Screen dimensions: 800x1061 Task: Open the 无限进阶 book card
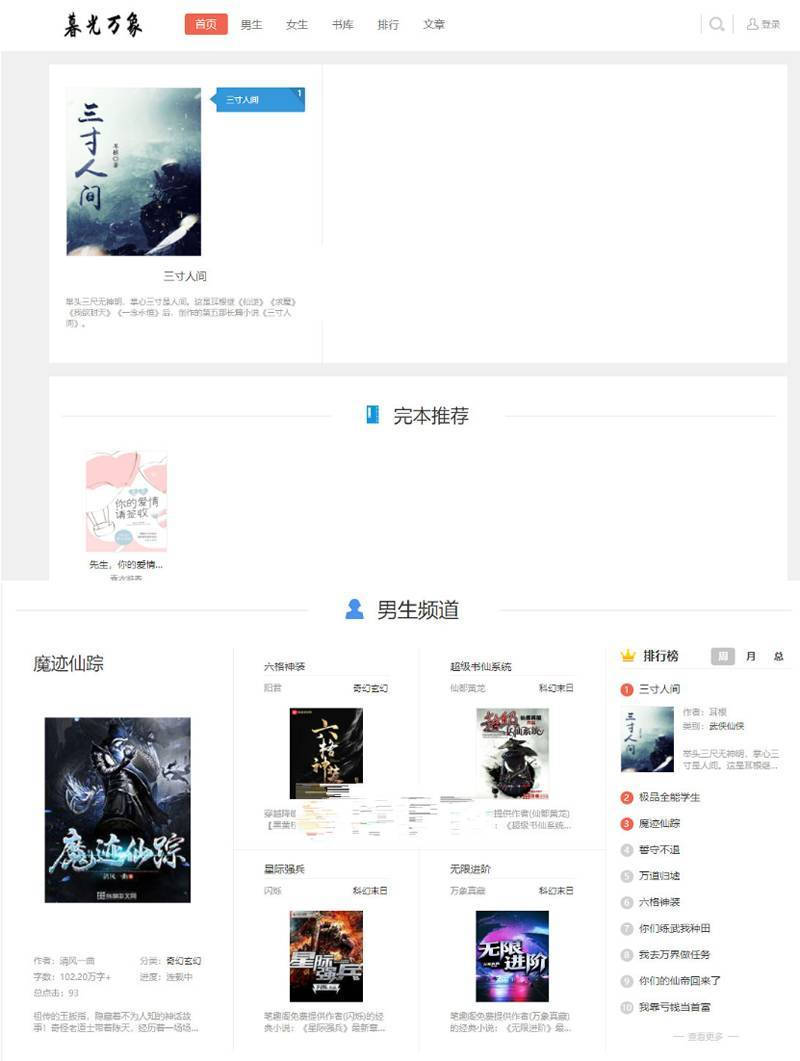(512, 956)
